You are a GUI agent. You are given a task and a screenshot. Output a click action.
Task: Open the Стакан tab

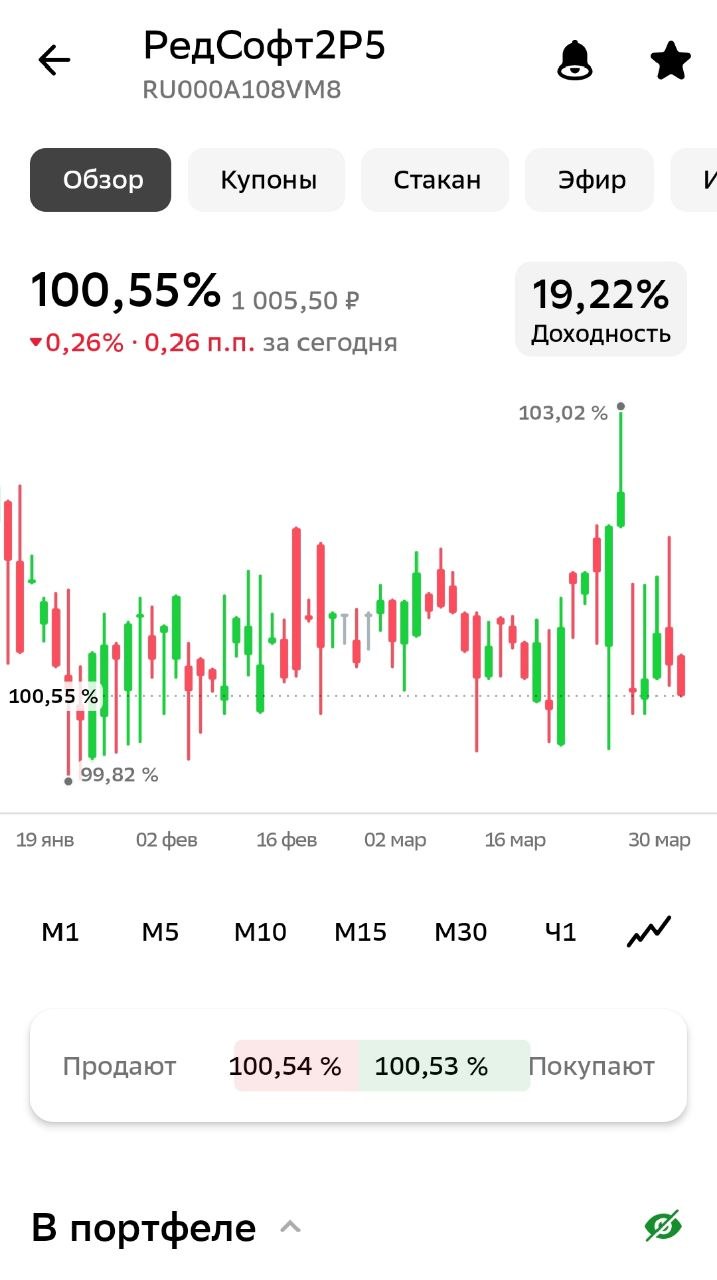coord(436,180)
